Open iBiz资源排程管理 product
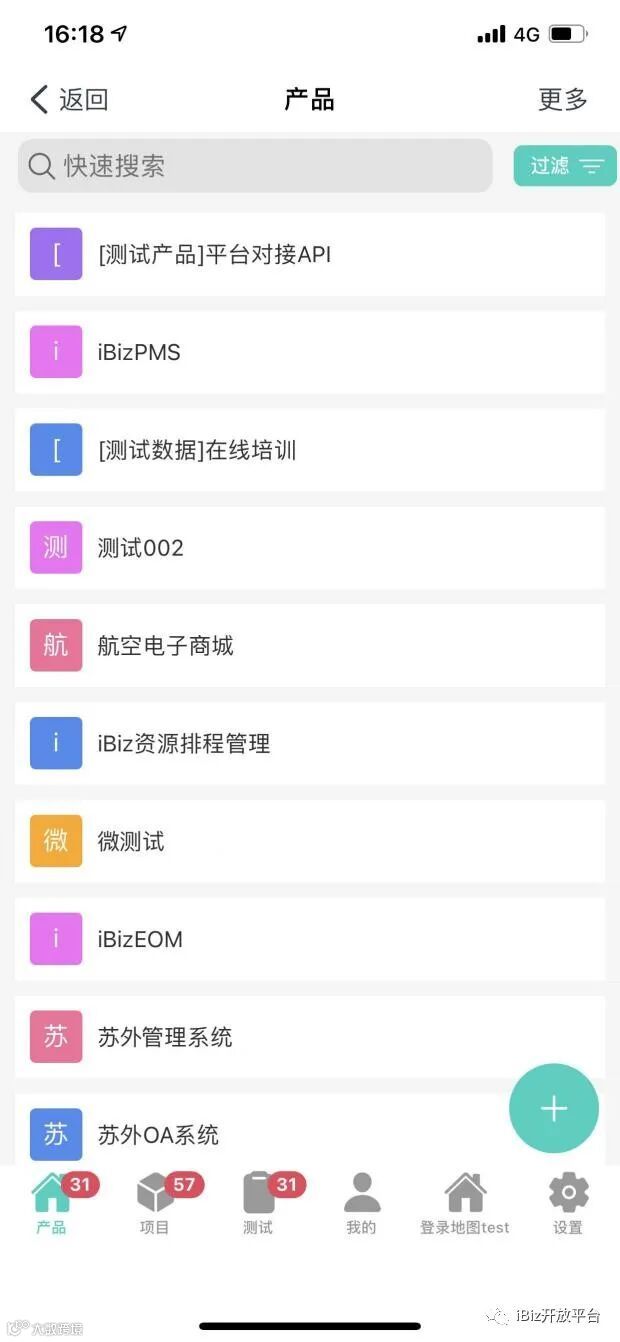Screen dimensions: 620x1342 (x=310, y=744)
